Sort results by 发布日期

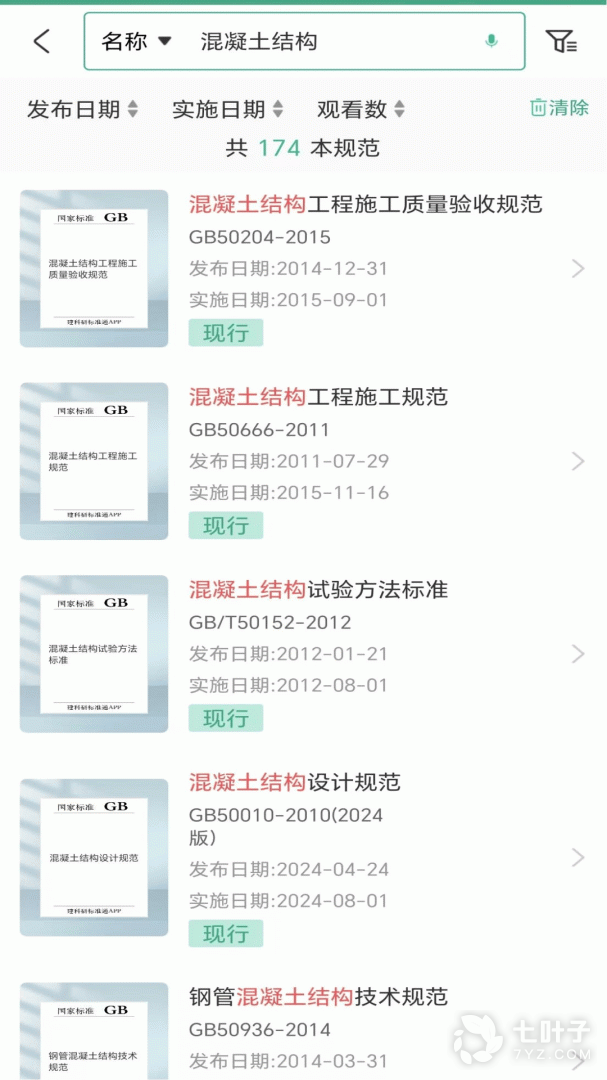pos(83,109)
